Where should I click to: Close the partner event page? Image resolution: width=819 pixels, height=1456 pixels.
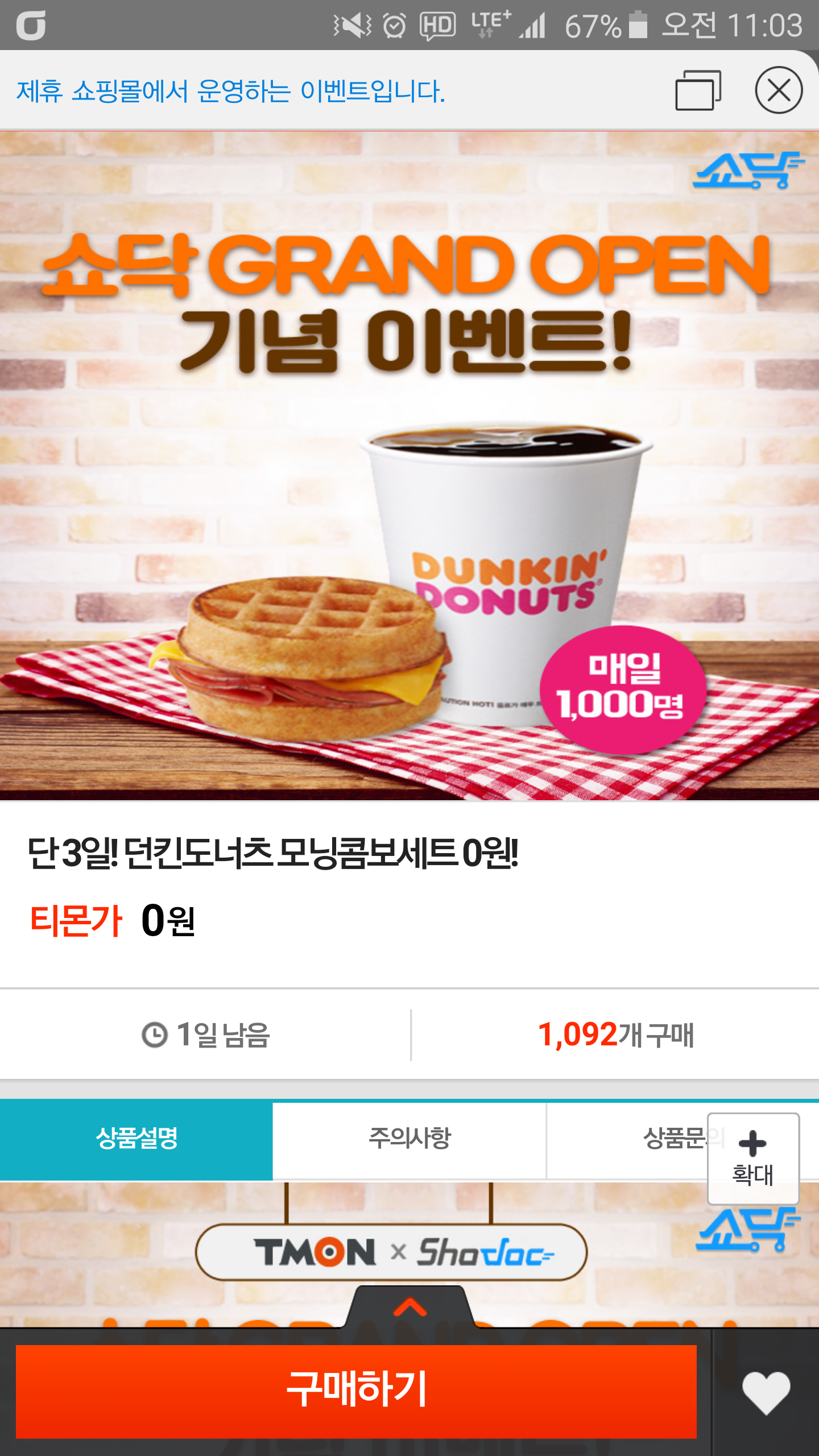pos(778,90)
